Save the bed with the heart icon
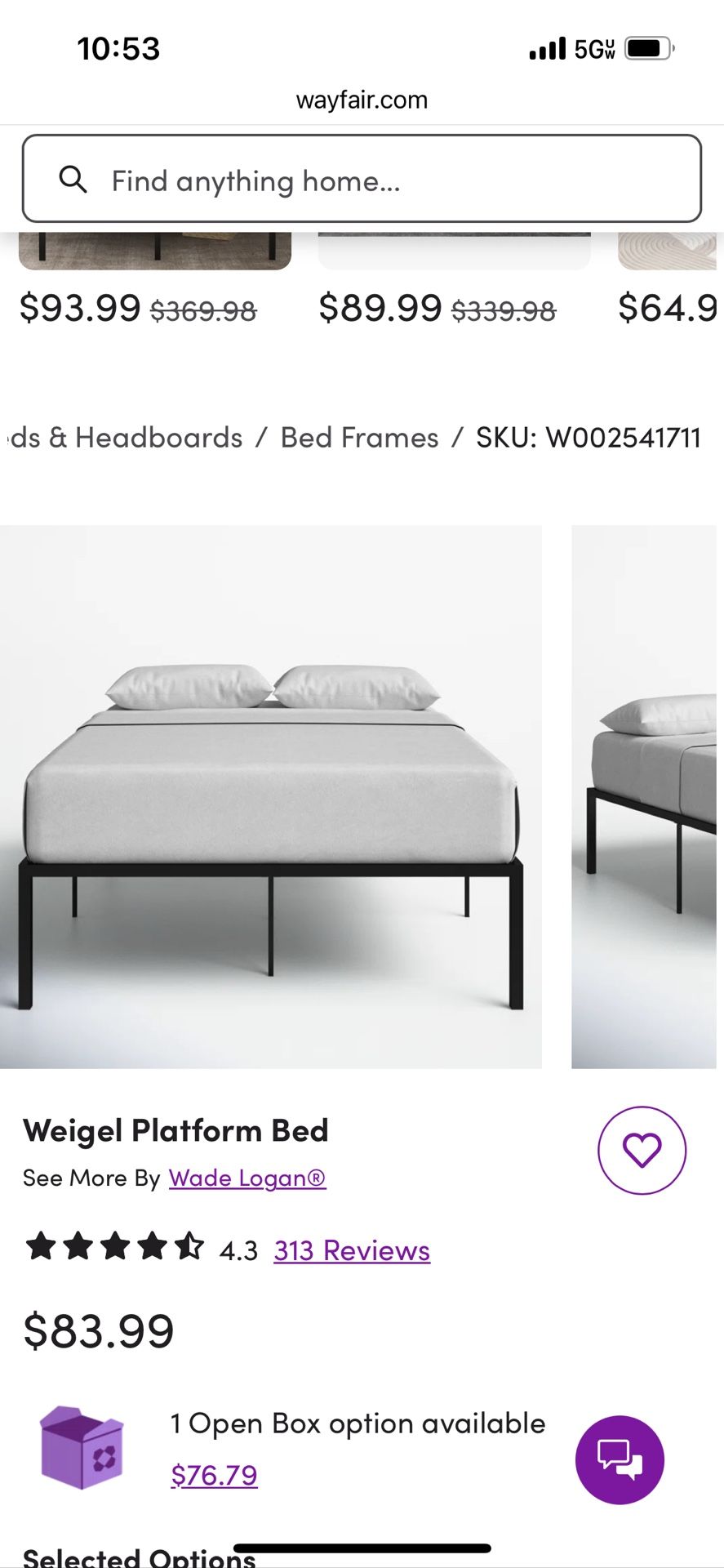The width and height of the screenshot is (724, 1568). [642, 1150]
